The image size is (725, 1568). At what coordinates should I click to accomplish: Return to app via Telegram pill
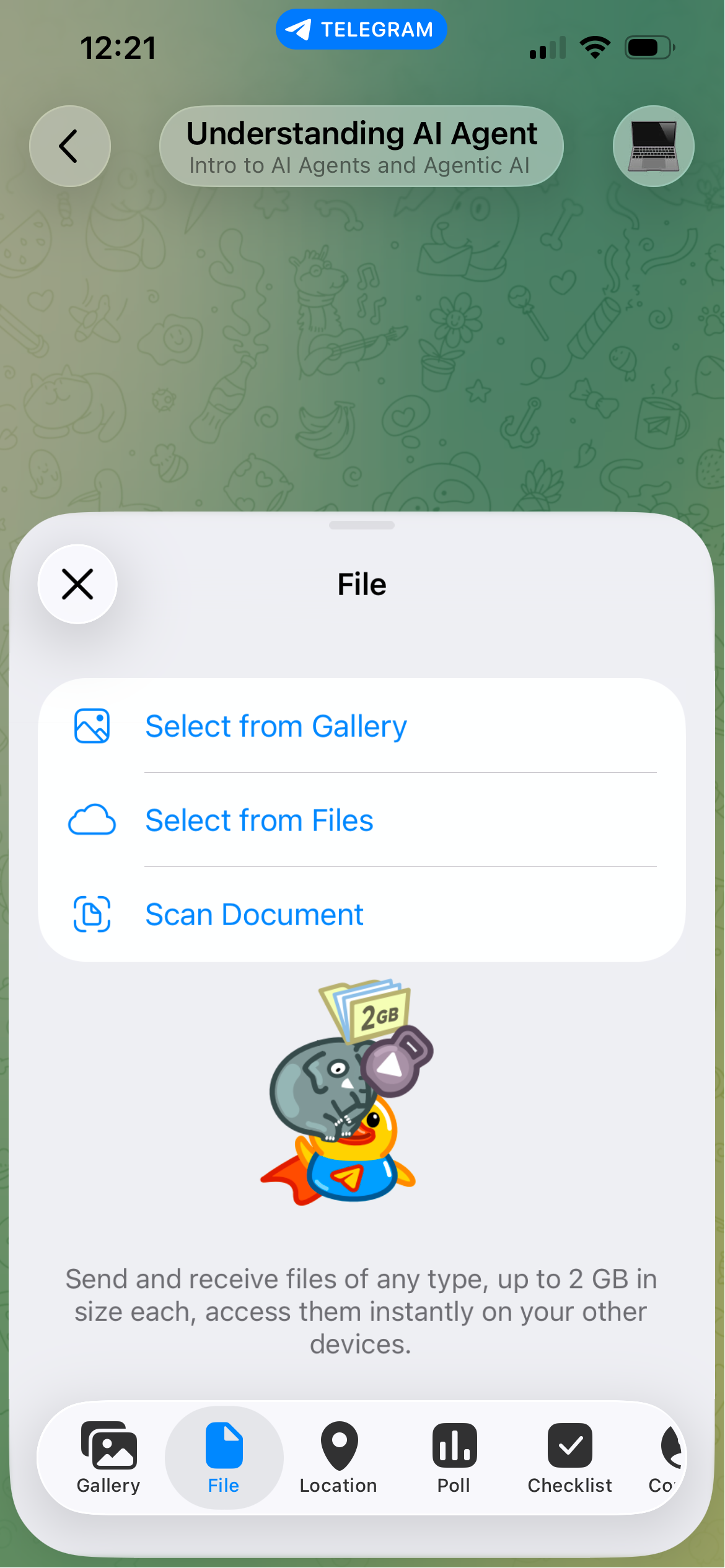click(x=361, y=29)
